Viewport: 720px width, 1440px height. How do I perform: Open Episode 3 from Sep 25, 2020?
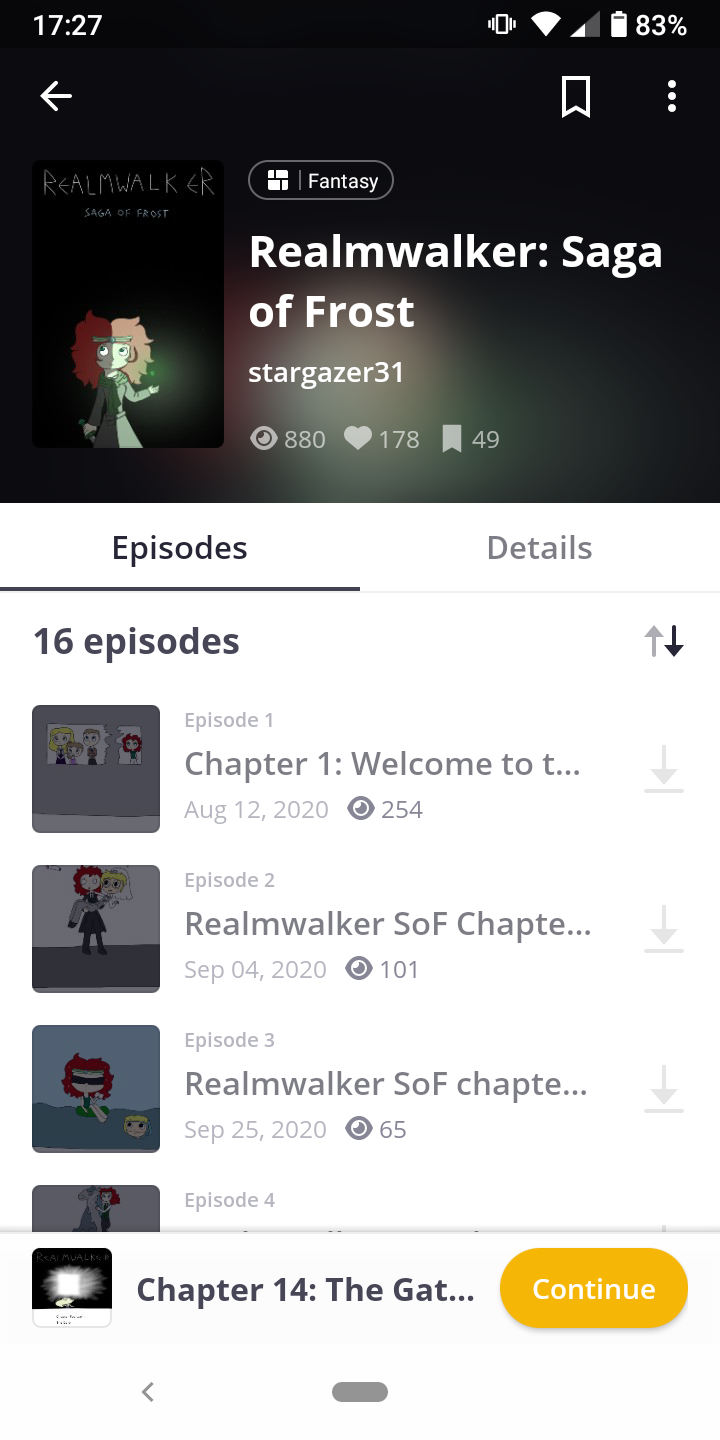385,1085
